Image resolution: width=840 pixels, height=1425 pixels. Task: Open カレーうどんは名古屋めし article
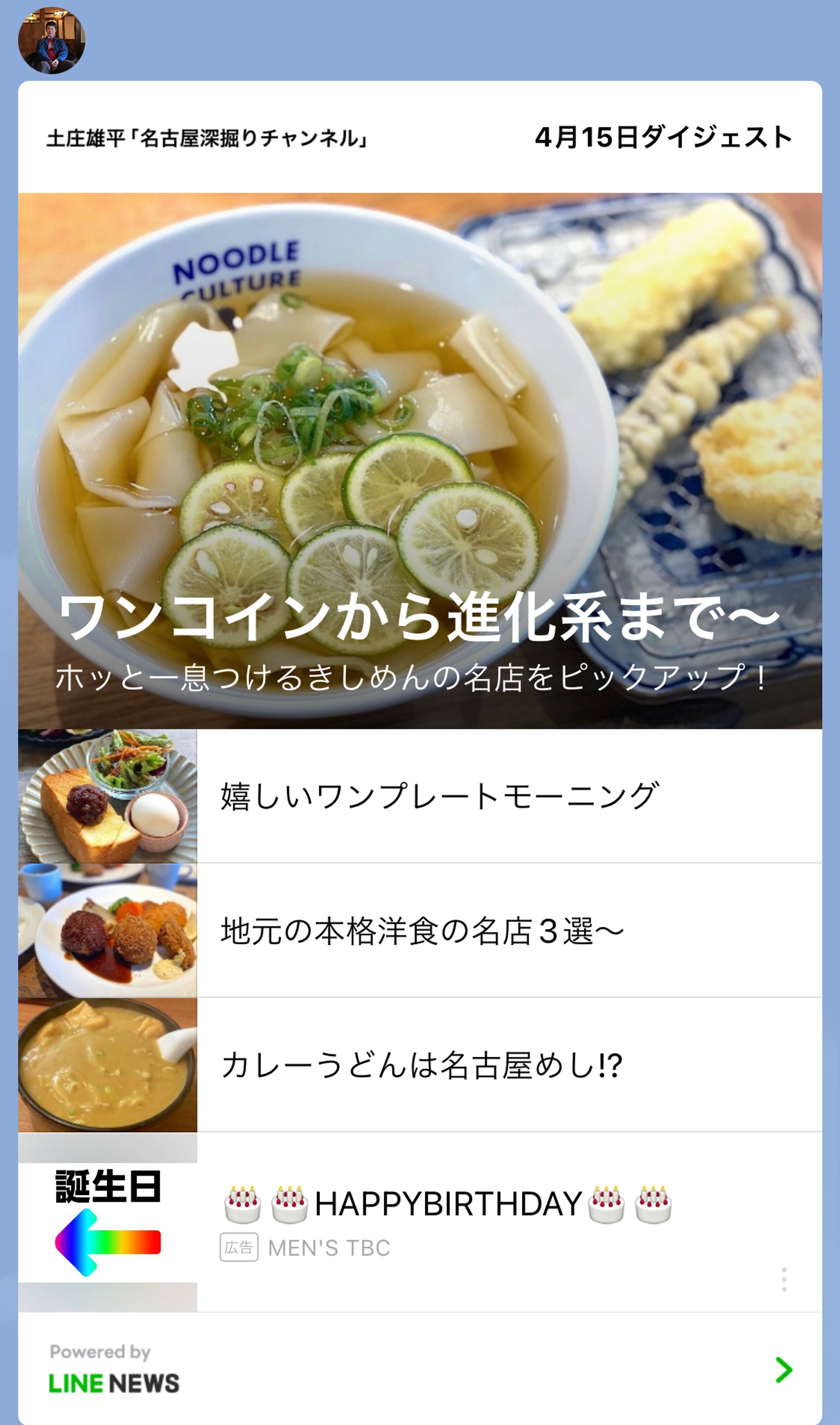[x=422, y=1066]
